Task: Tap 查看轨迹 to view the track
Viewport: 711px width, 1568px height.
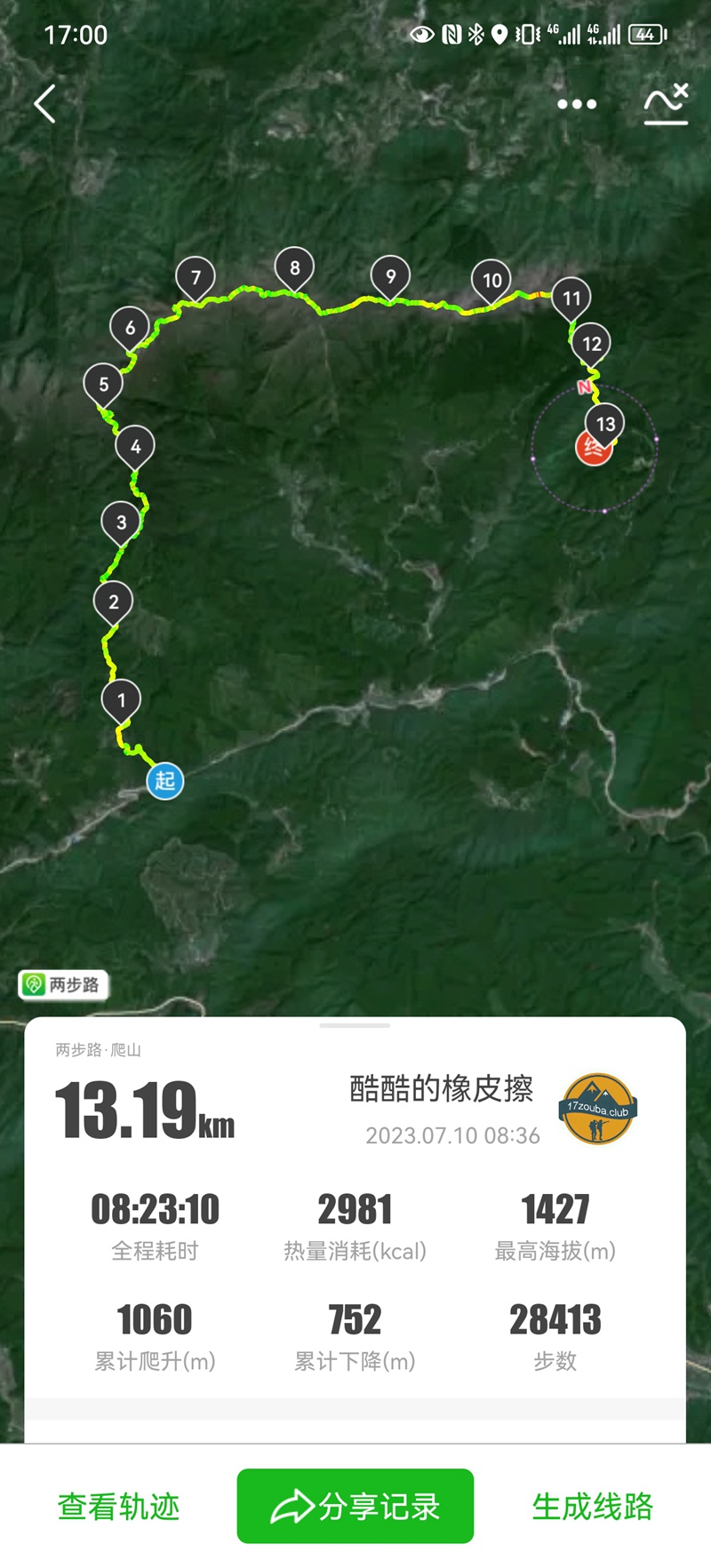Action: (x=118, y=1507)
